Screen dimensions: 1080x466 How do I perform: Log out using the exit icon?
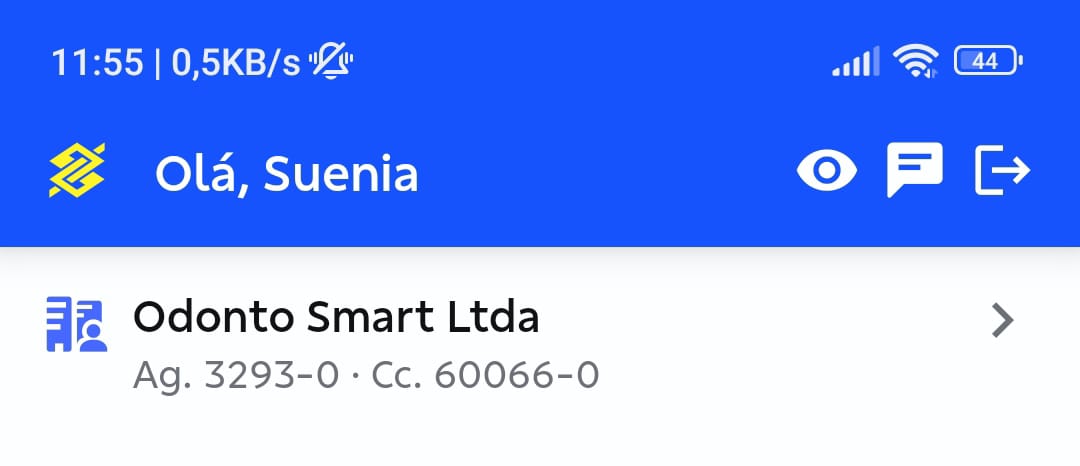pos(1002,171)
